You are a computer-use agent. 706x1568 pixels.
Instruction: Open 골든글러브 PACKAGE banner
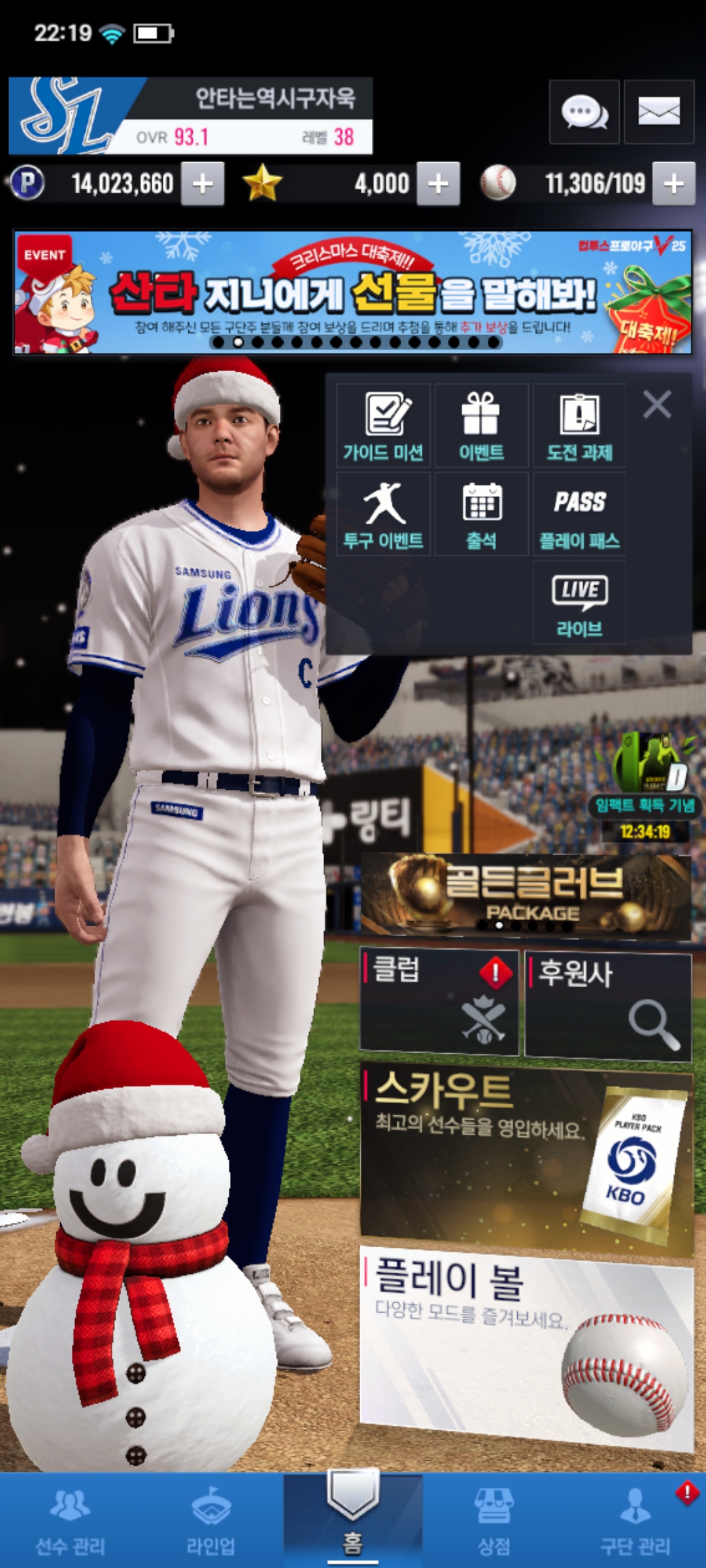526,896
